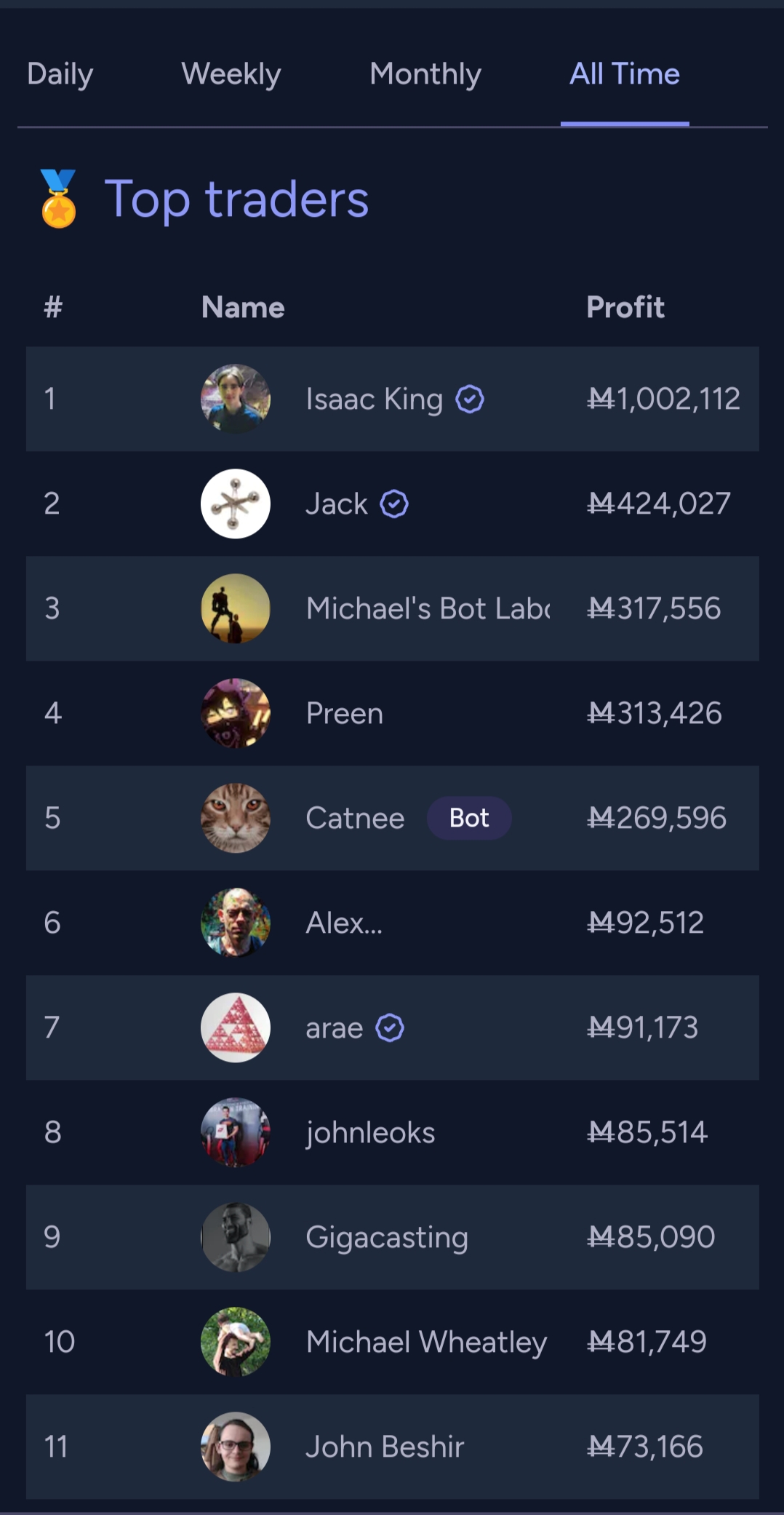Tap the Catnee bot row
784x1515 pixels.
(393, 818)
